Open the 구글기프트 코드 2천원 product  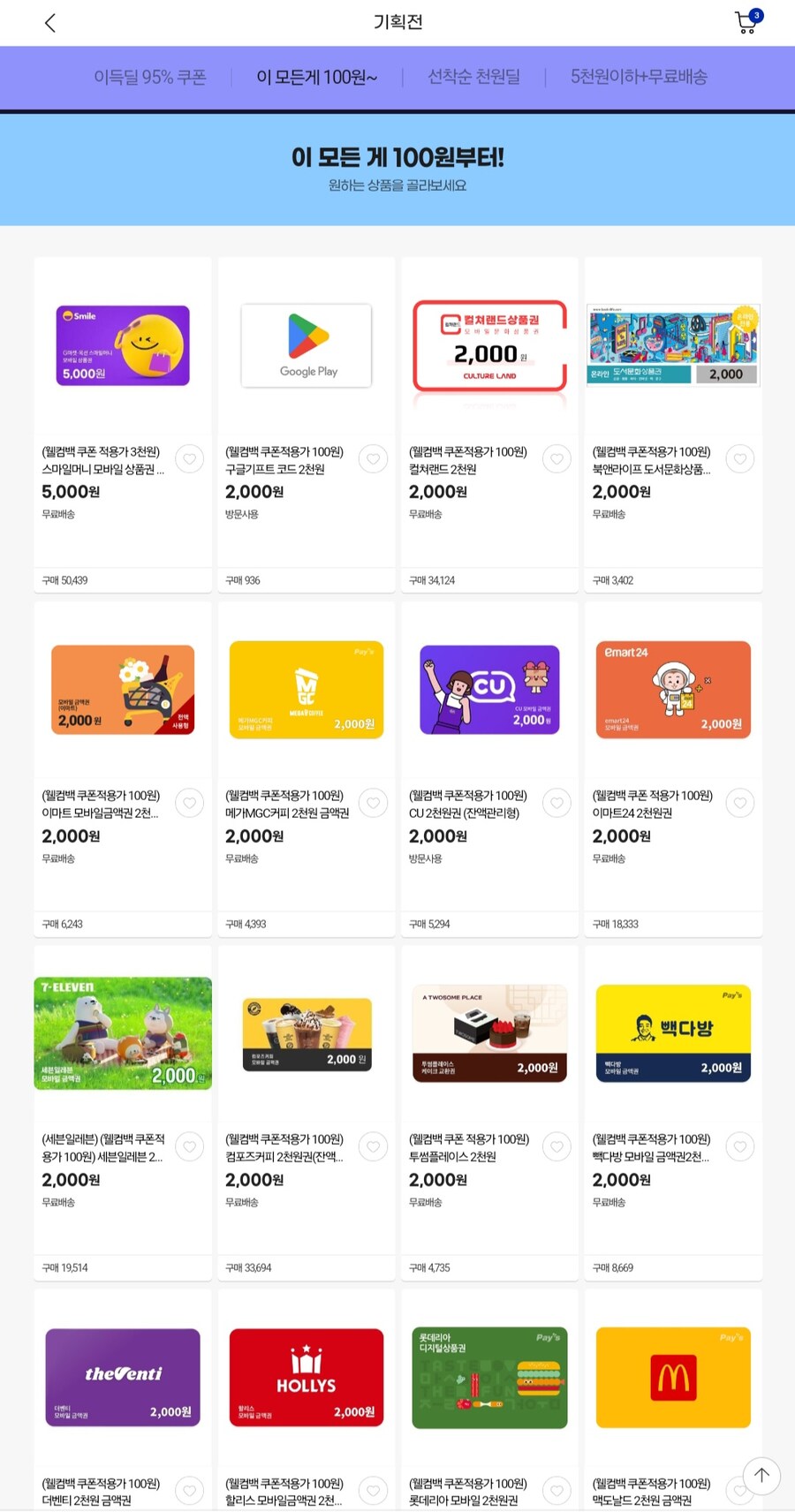click(x=307, y=346)
